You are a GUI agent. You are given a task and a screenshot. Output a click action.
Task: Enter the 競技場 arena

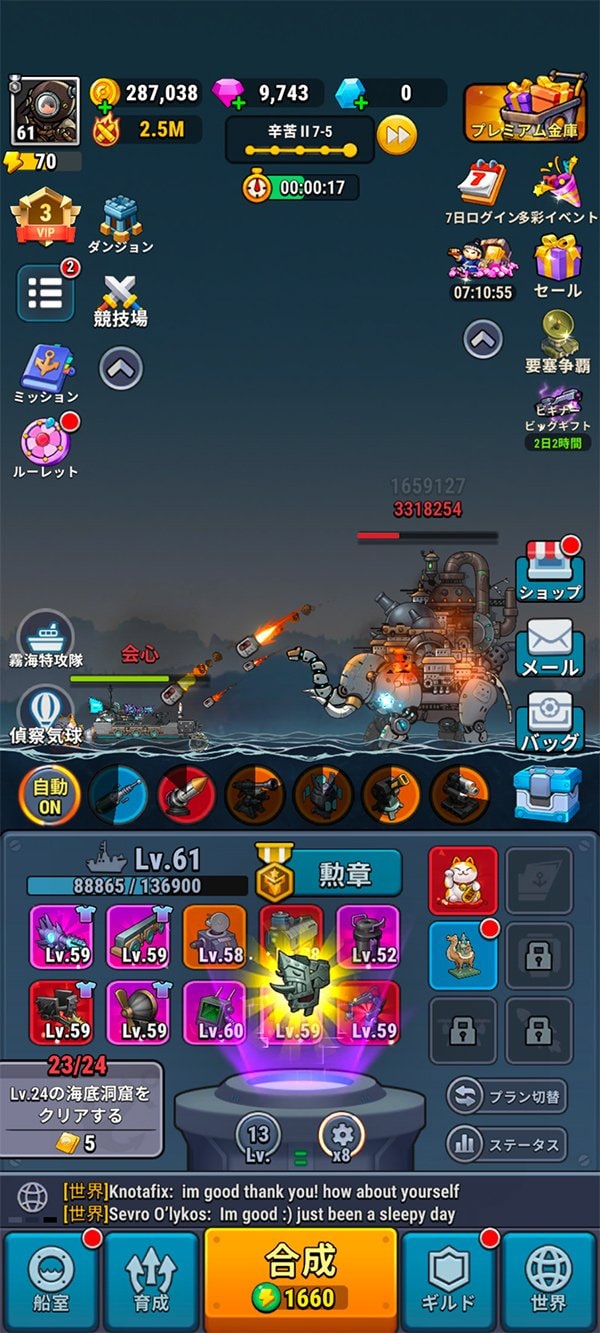pos(121,300)
